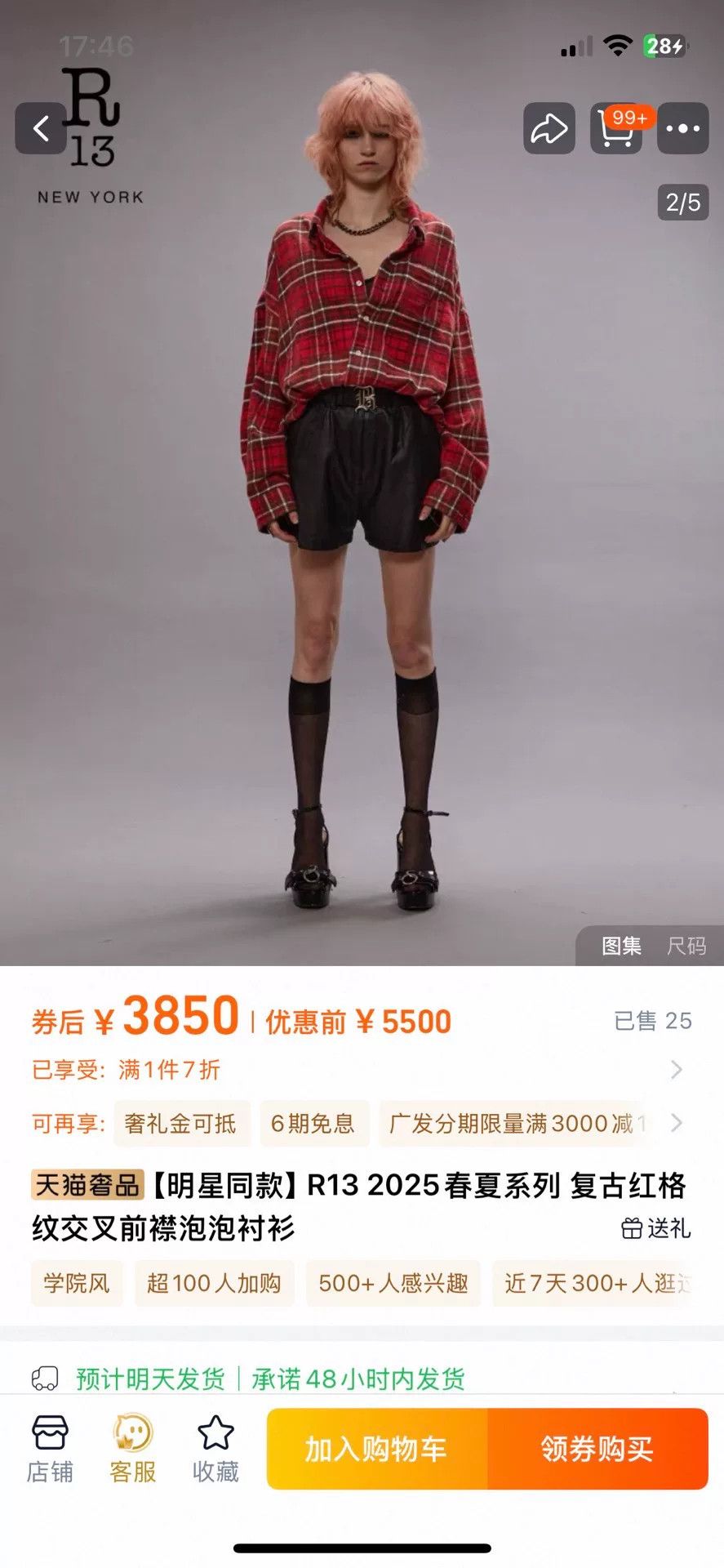This screenshot has width=724, height=1568.
Task: Share this R13 shirt listing
Action: pyautogui.click(x=549, y=128)
